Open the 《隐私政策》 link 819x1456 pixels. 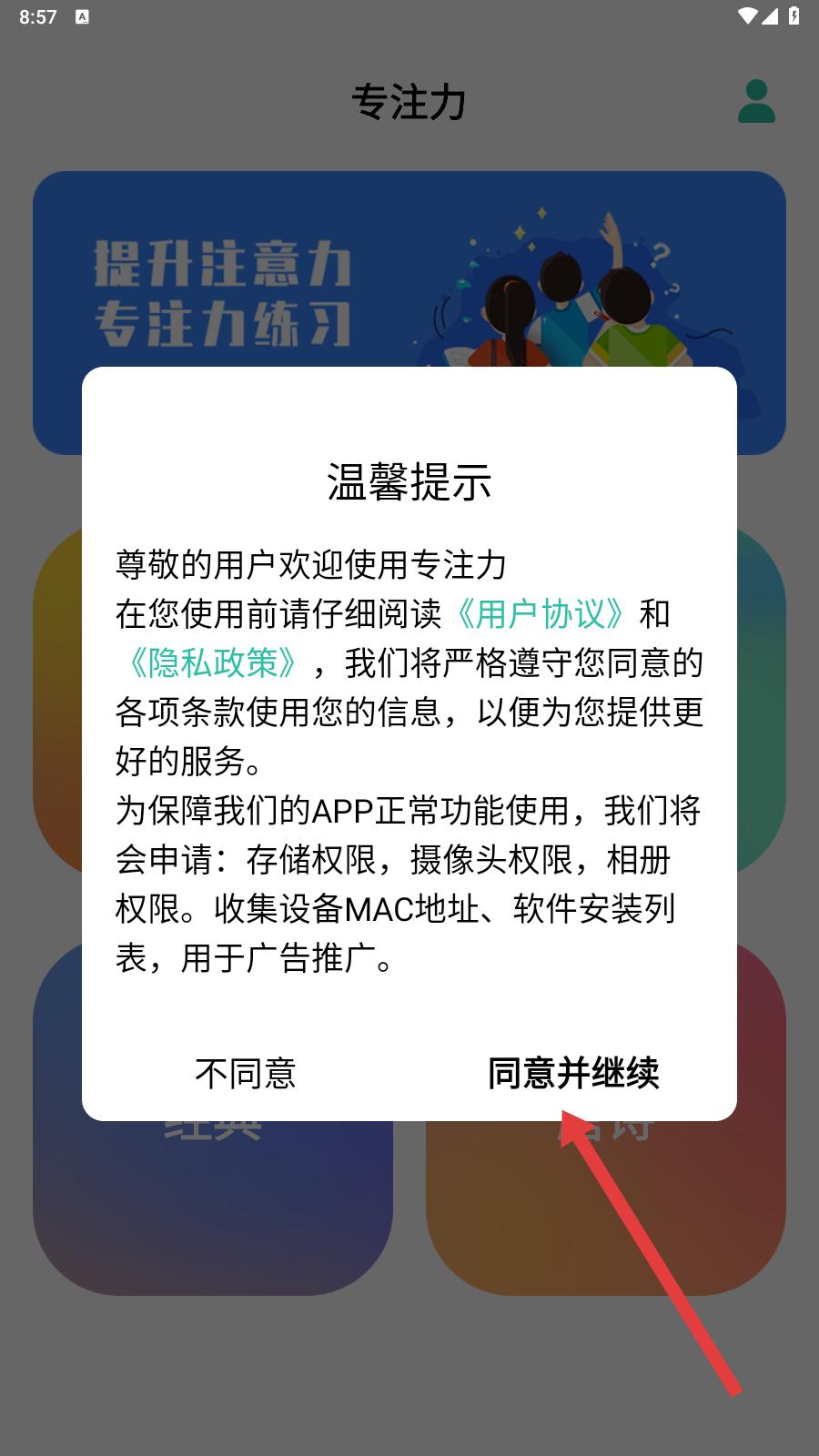[213, 662]
